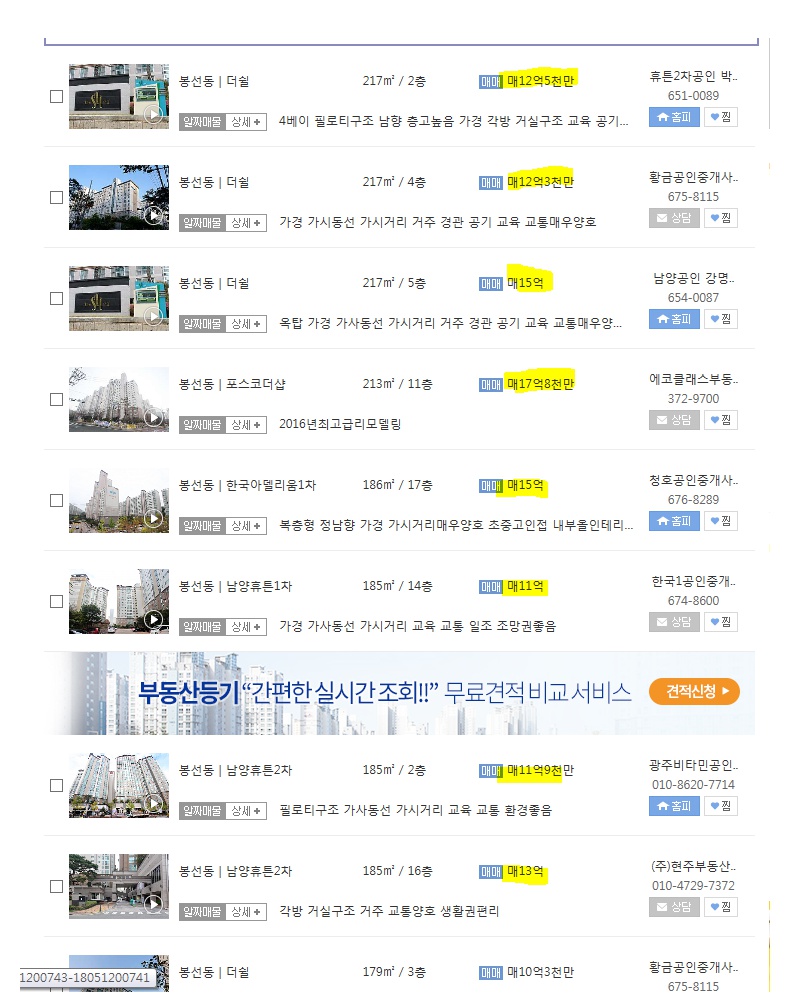Open 홈피 for 광주비타민공인 agency
The image size is (794, 1003).
674,806
